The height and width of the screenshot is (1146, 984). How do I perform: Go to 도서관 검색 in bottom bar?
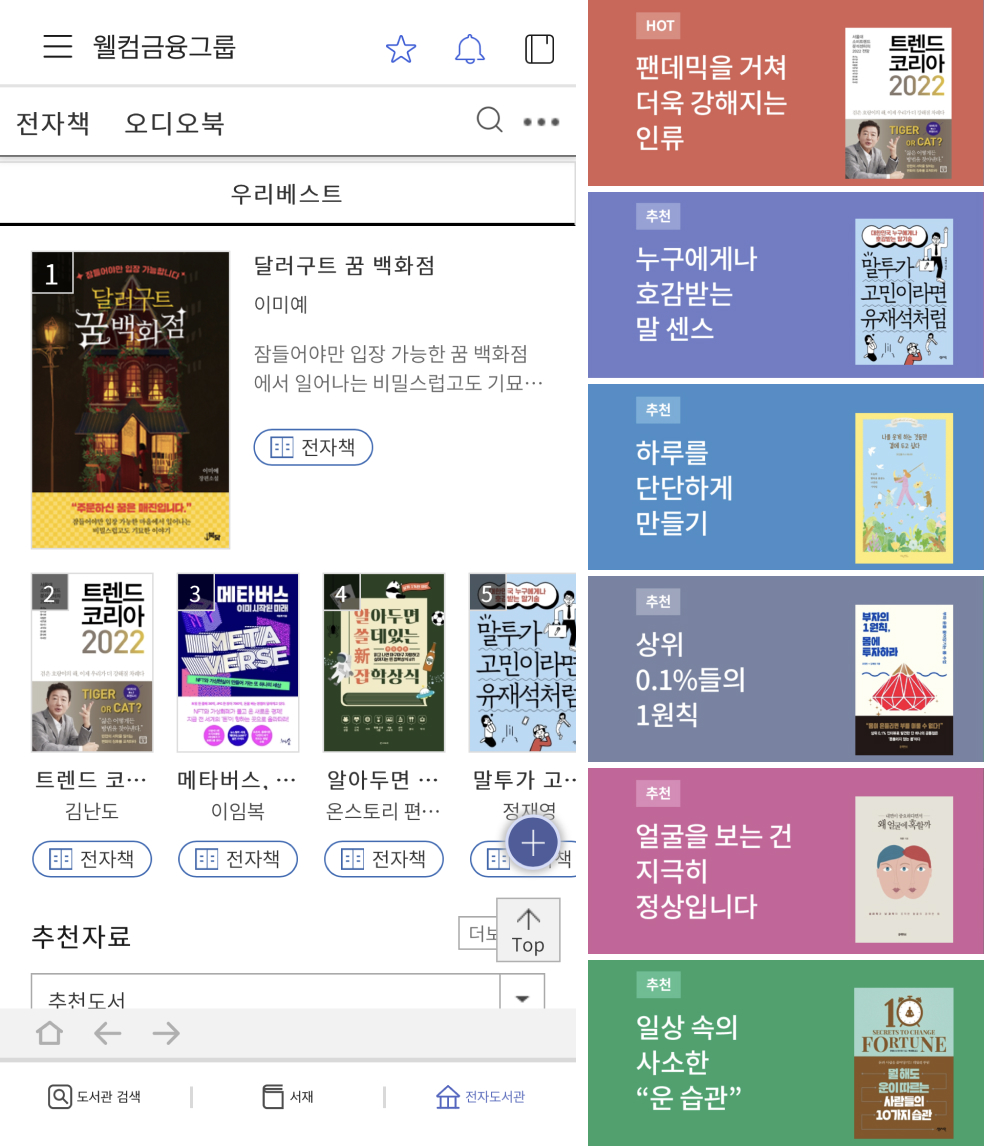[x=95, y=1096]
